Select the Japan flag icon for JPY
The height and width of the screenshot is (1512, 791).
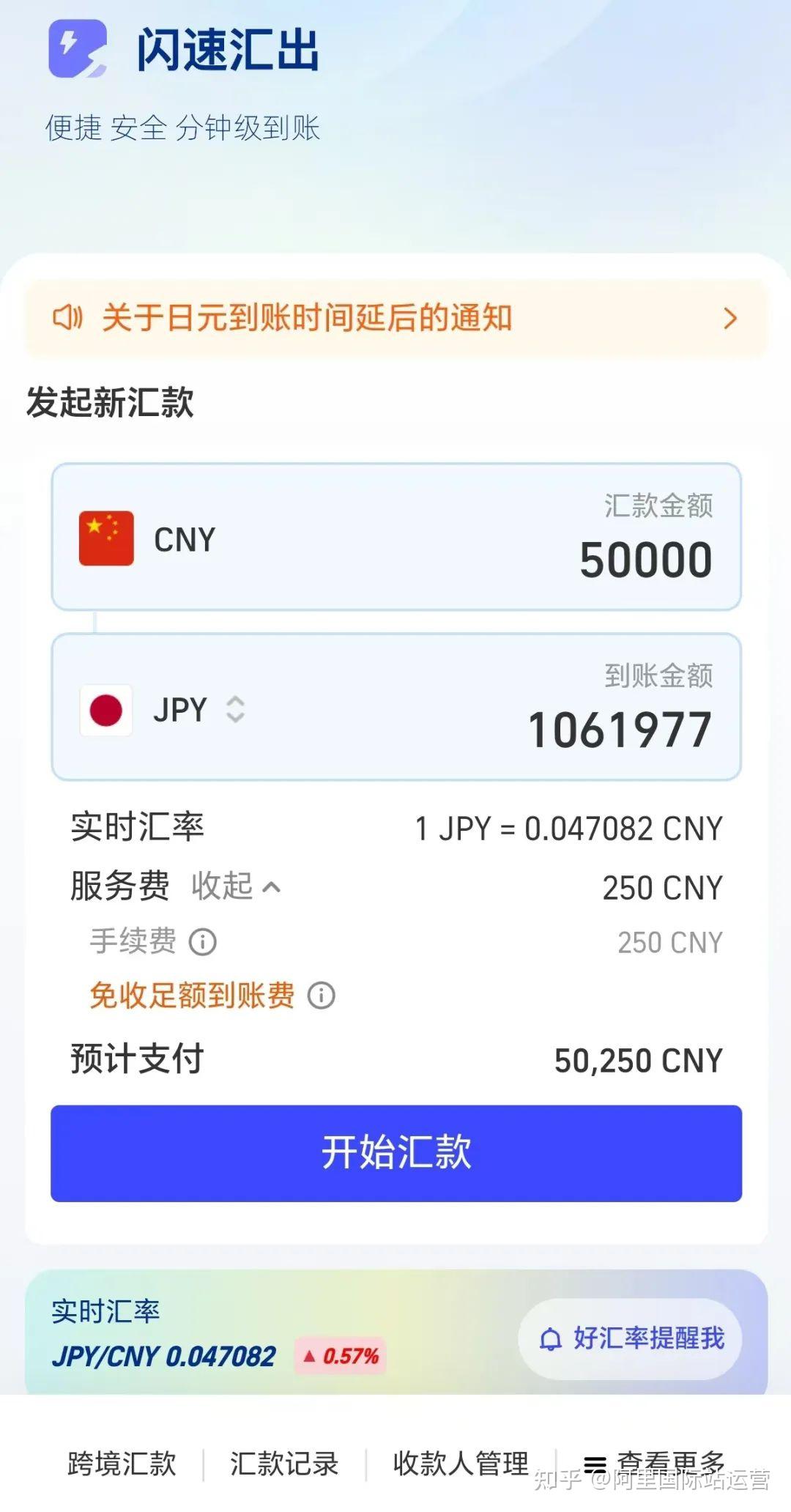click(105, 708)
